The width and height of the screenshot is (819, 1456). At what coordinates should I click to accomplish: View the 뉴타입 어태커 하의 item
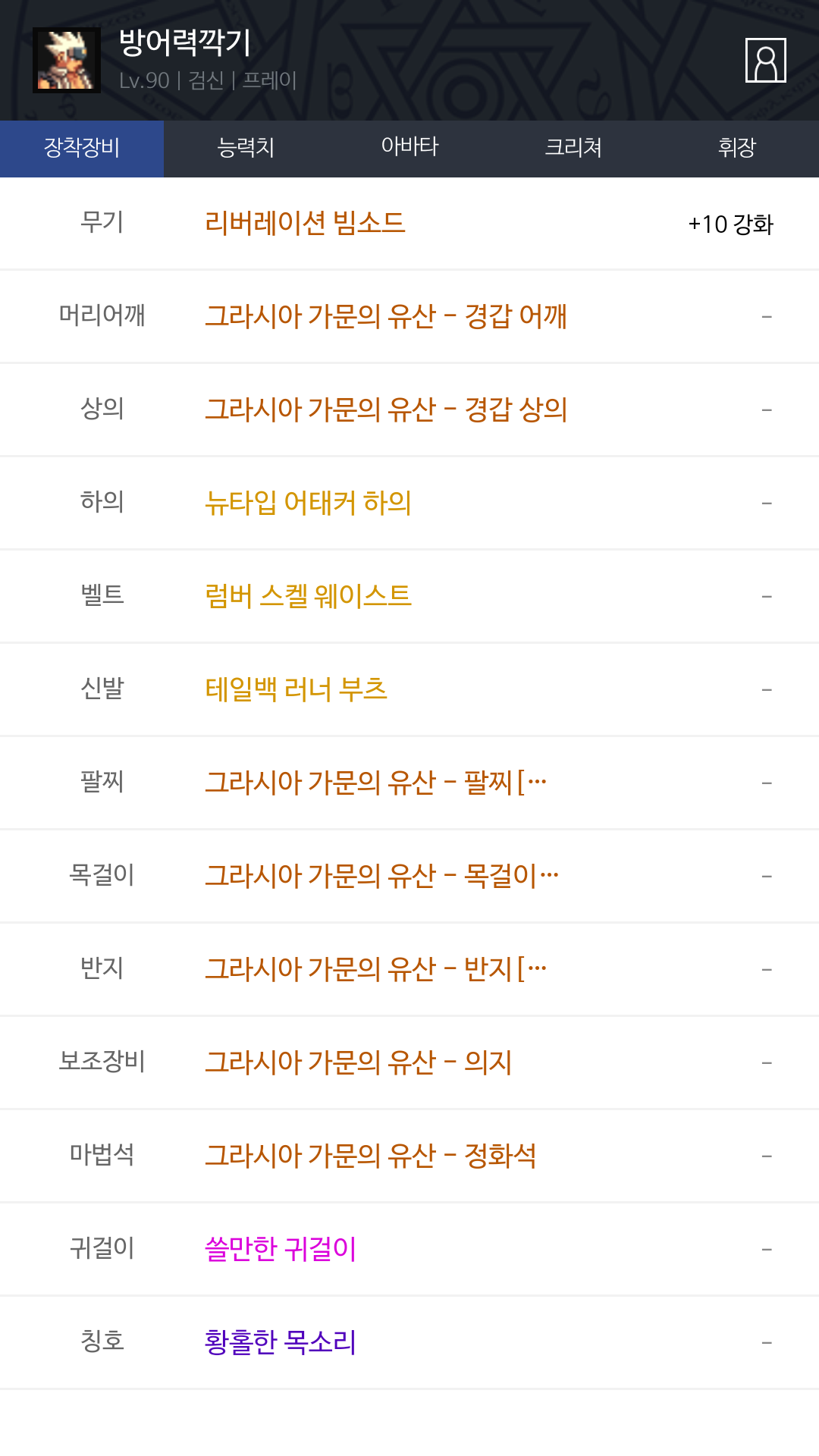(x=308, y=503)
